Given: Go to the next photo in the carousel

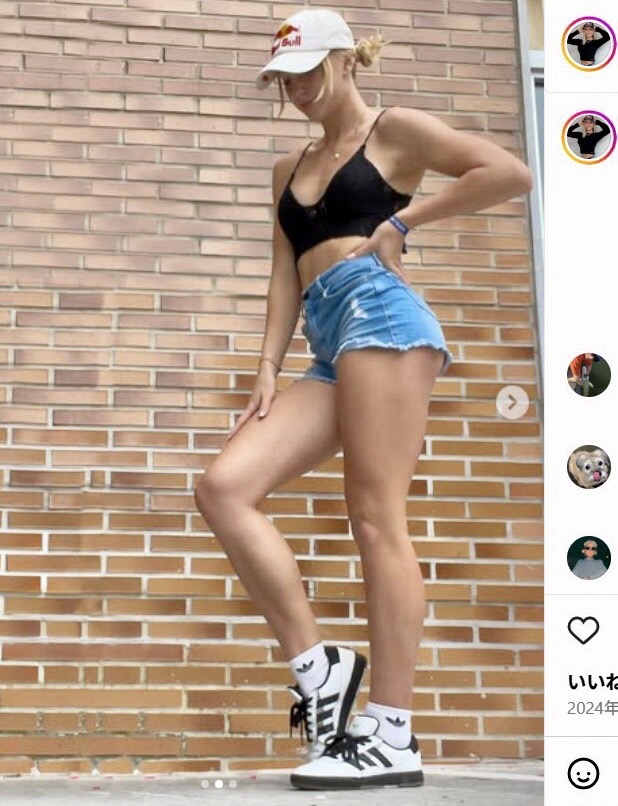Looking at the screenshot, I should (x=512, y=402).
